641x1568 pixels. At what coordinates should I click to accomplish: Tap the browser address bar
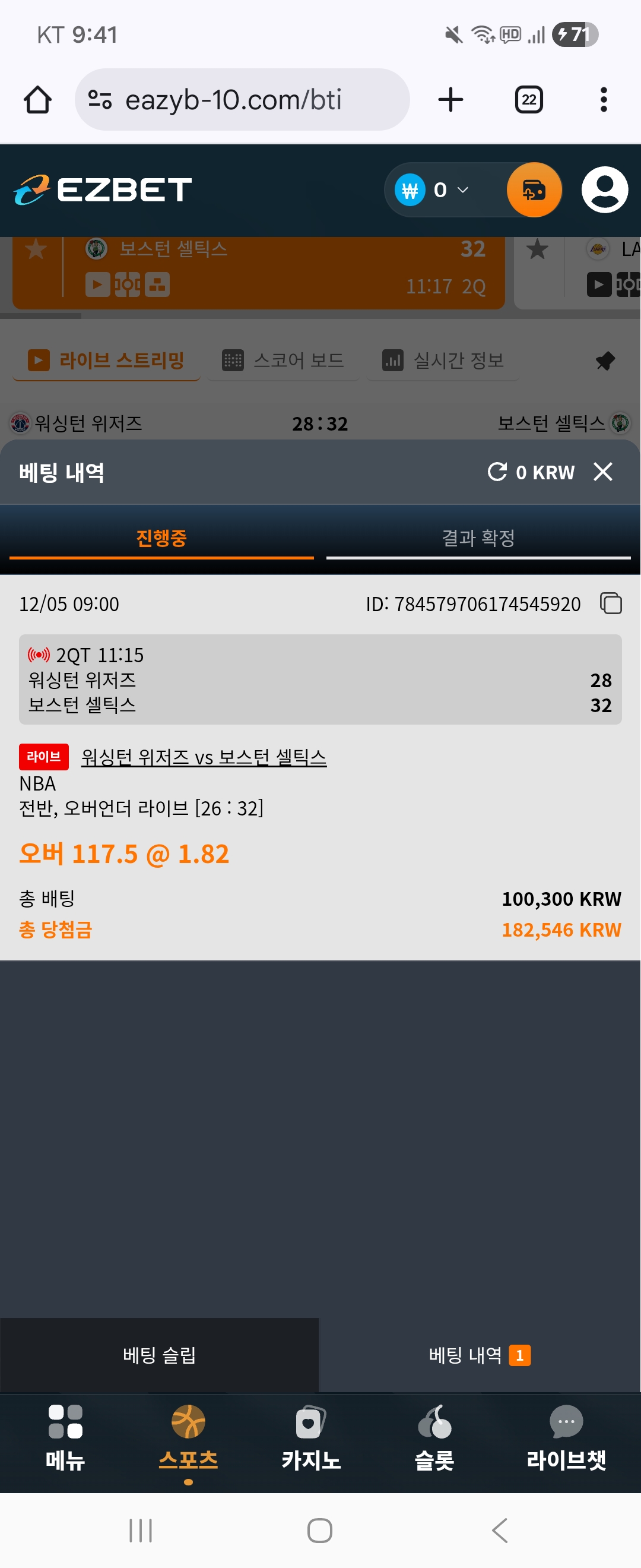tap(242, 100)
